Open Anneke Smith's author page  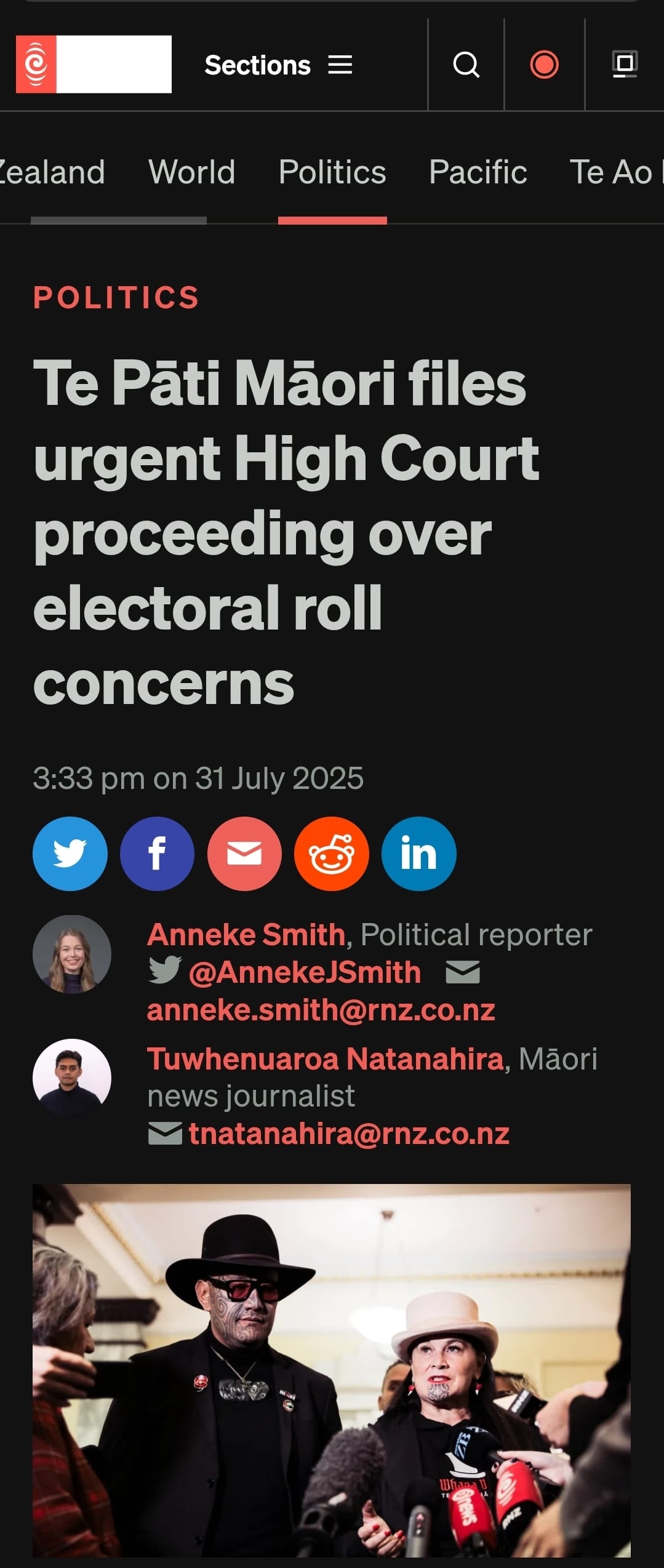tap(246, 934)
